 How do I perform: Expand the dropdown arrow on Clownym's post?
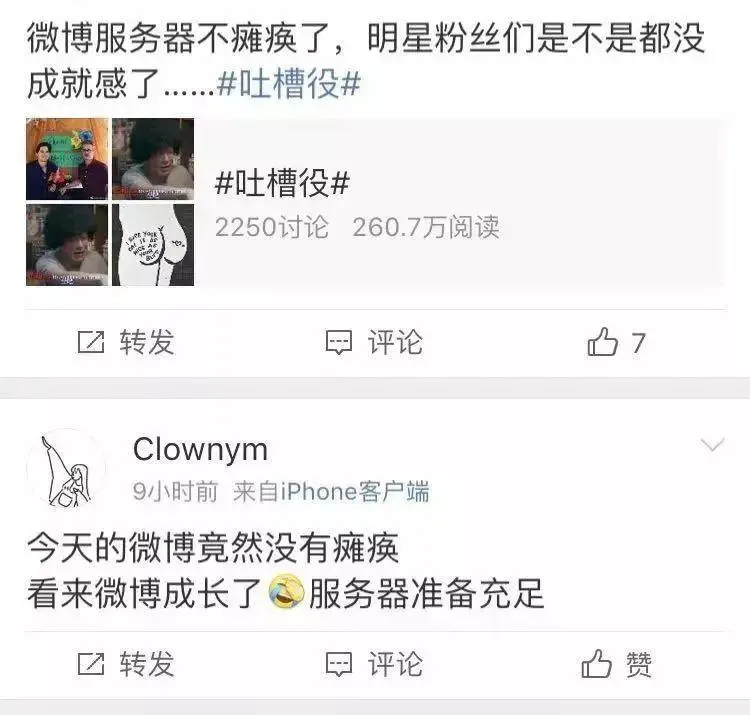(x=712, y=445)
